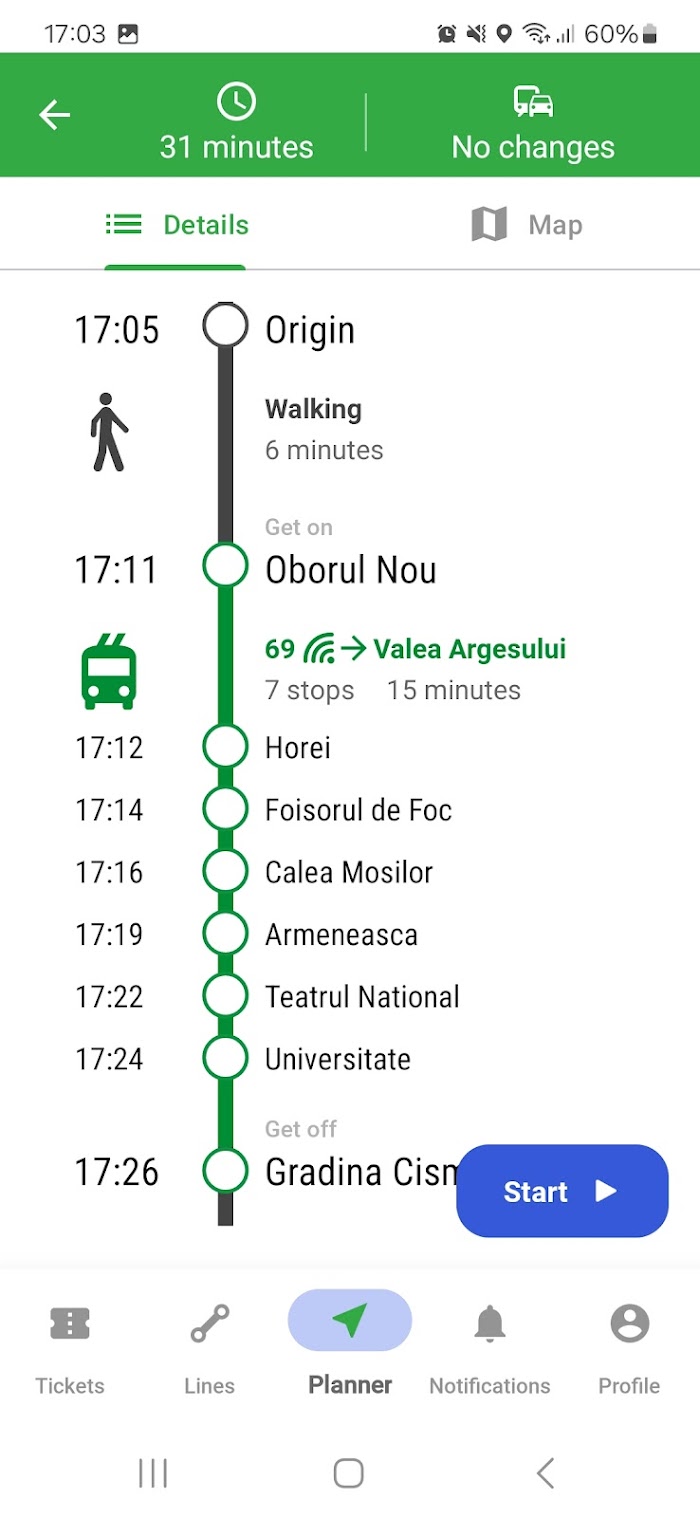Tap the system home button
Screen dimensions: 700x1518
pyautogui.click(x=348, y=1472)
